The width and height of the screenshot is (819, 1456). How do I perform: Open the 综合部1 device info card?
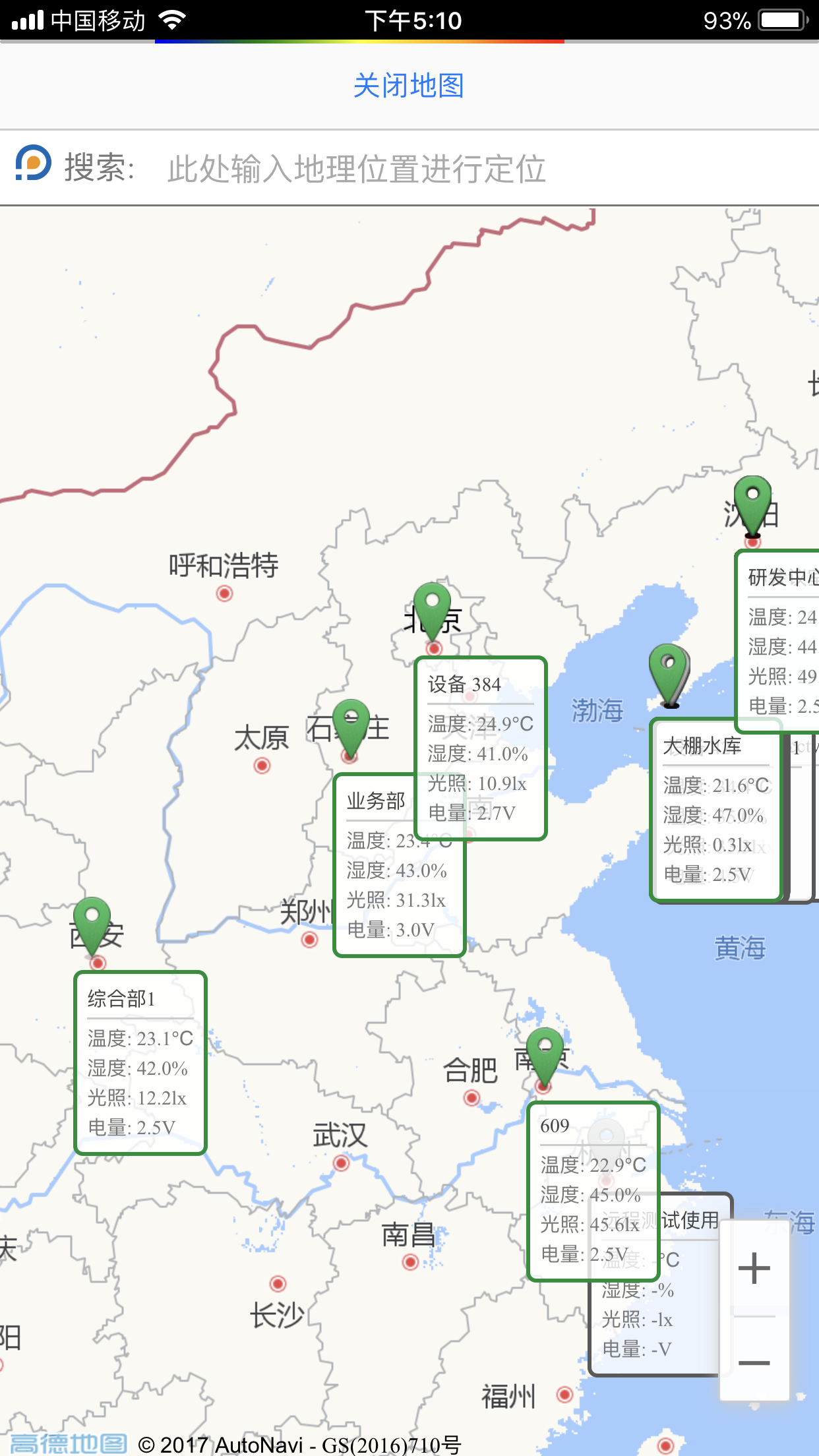140,1063
